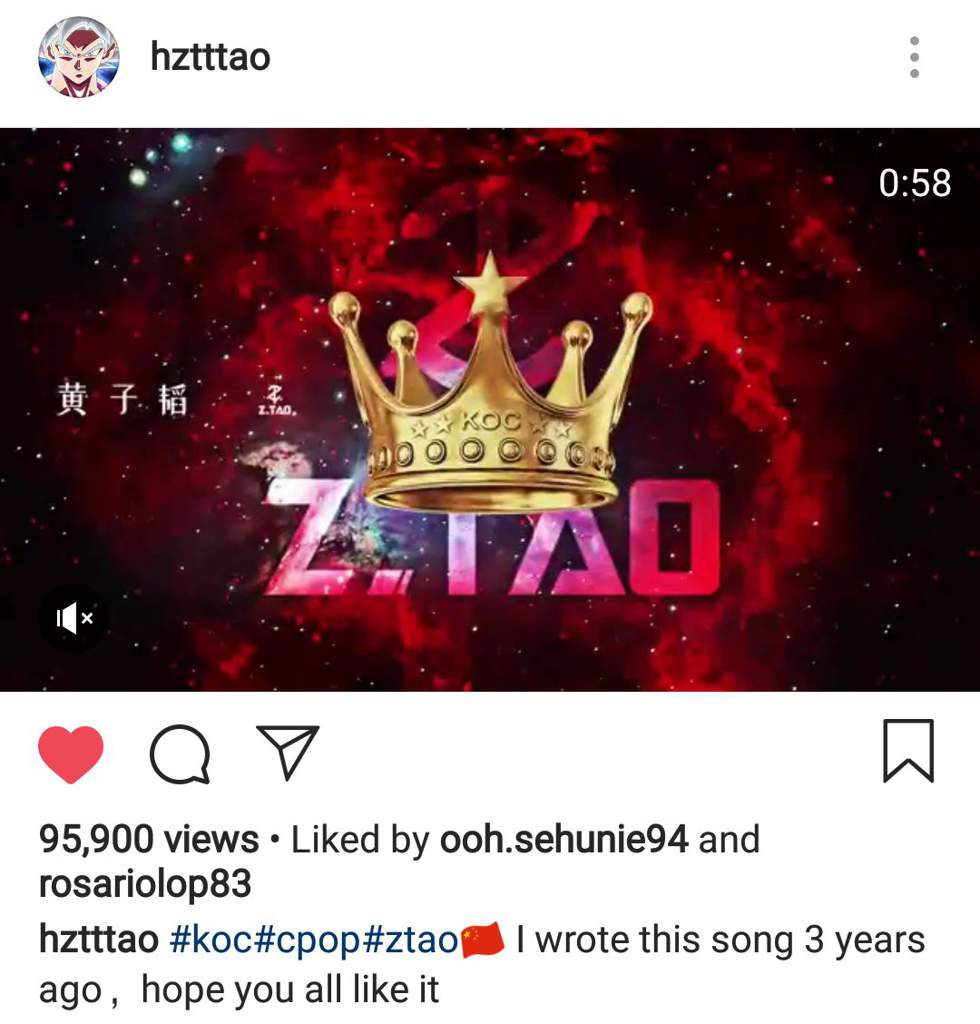Viewport: 980px width, 1024px height.
Task: View who watched via 95,900 views
Action: tap(148, 840)
